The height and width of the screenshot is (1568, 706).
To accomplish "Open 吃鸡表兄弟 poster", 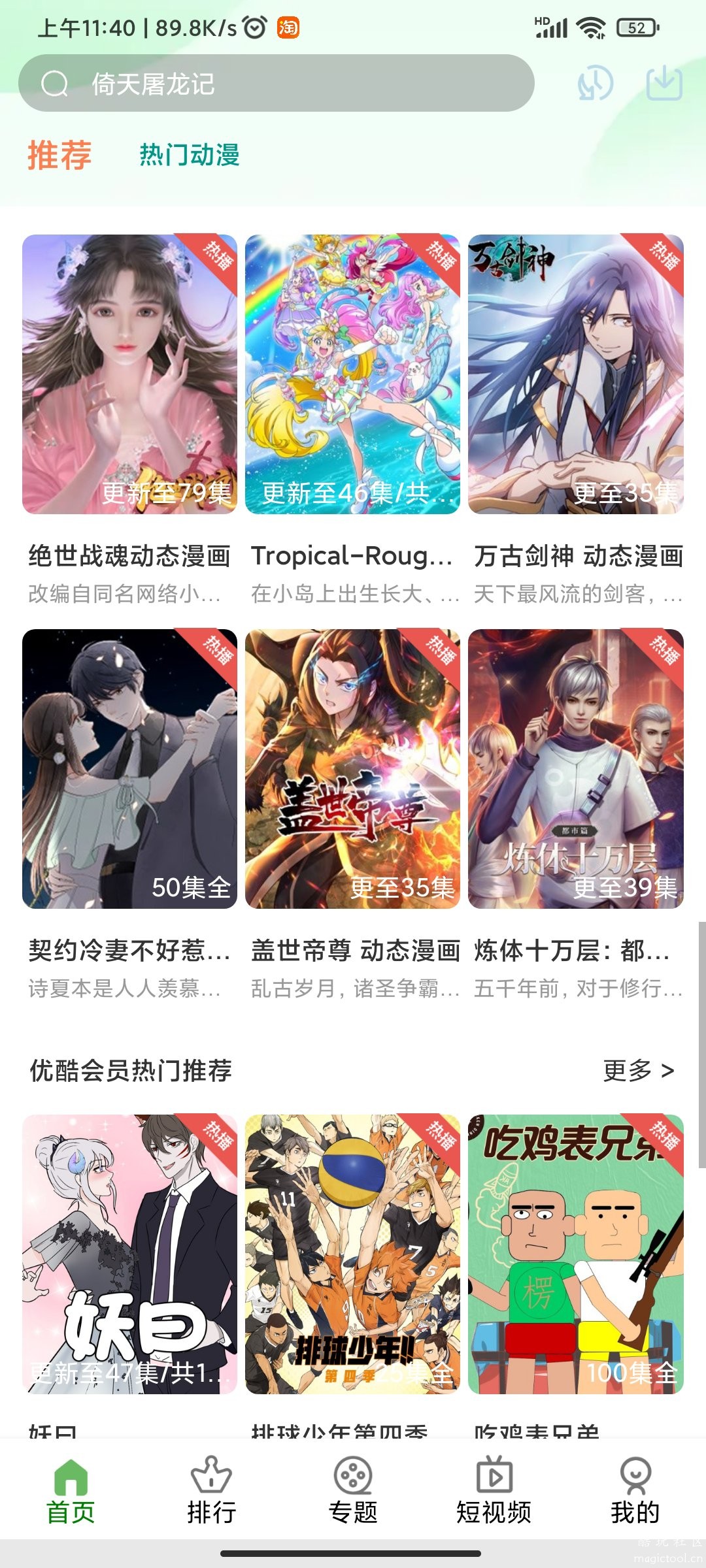I will 575,1254.
